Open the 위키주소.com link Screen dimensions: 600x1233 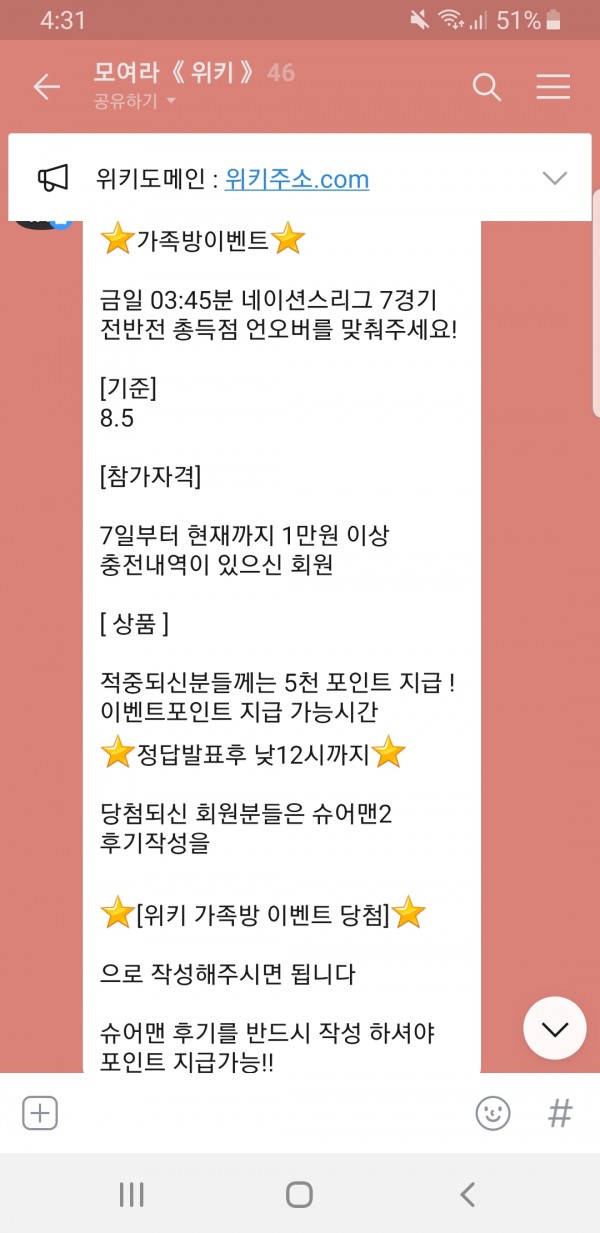[x=297, y=179]
